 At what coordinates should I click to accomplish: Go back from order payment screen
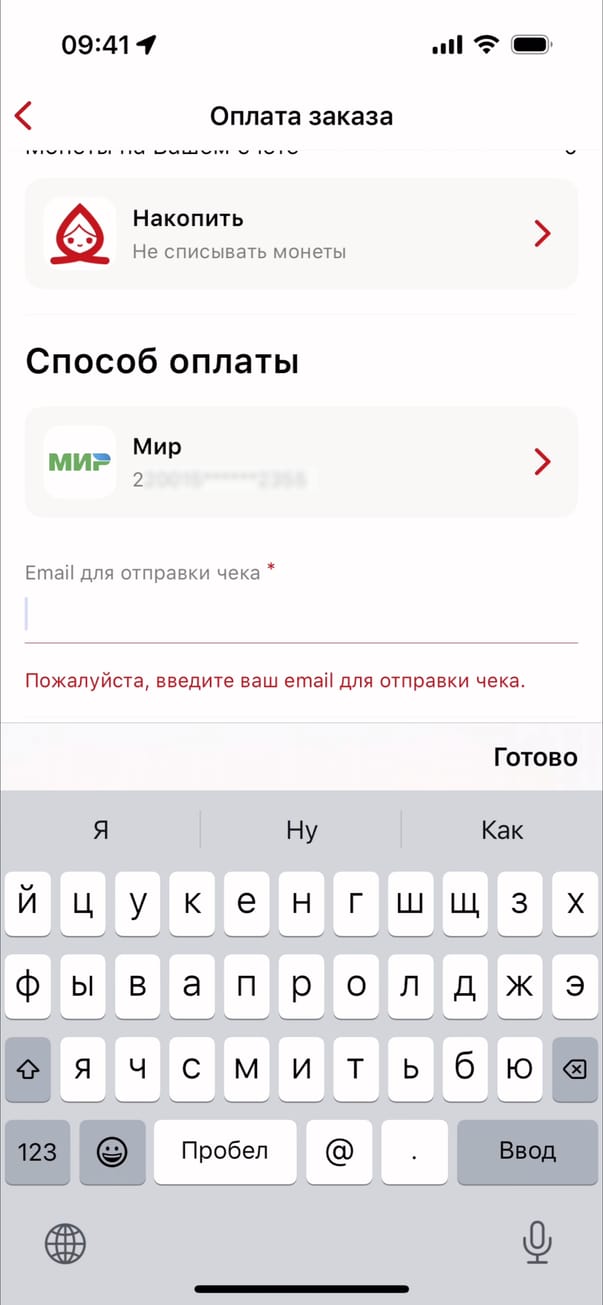click(24, 116)
